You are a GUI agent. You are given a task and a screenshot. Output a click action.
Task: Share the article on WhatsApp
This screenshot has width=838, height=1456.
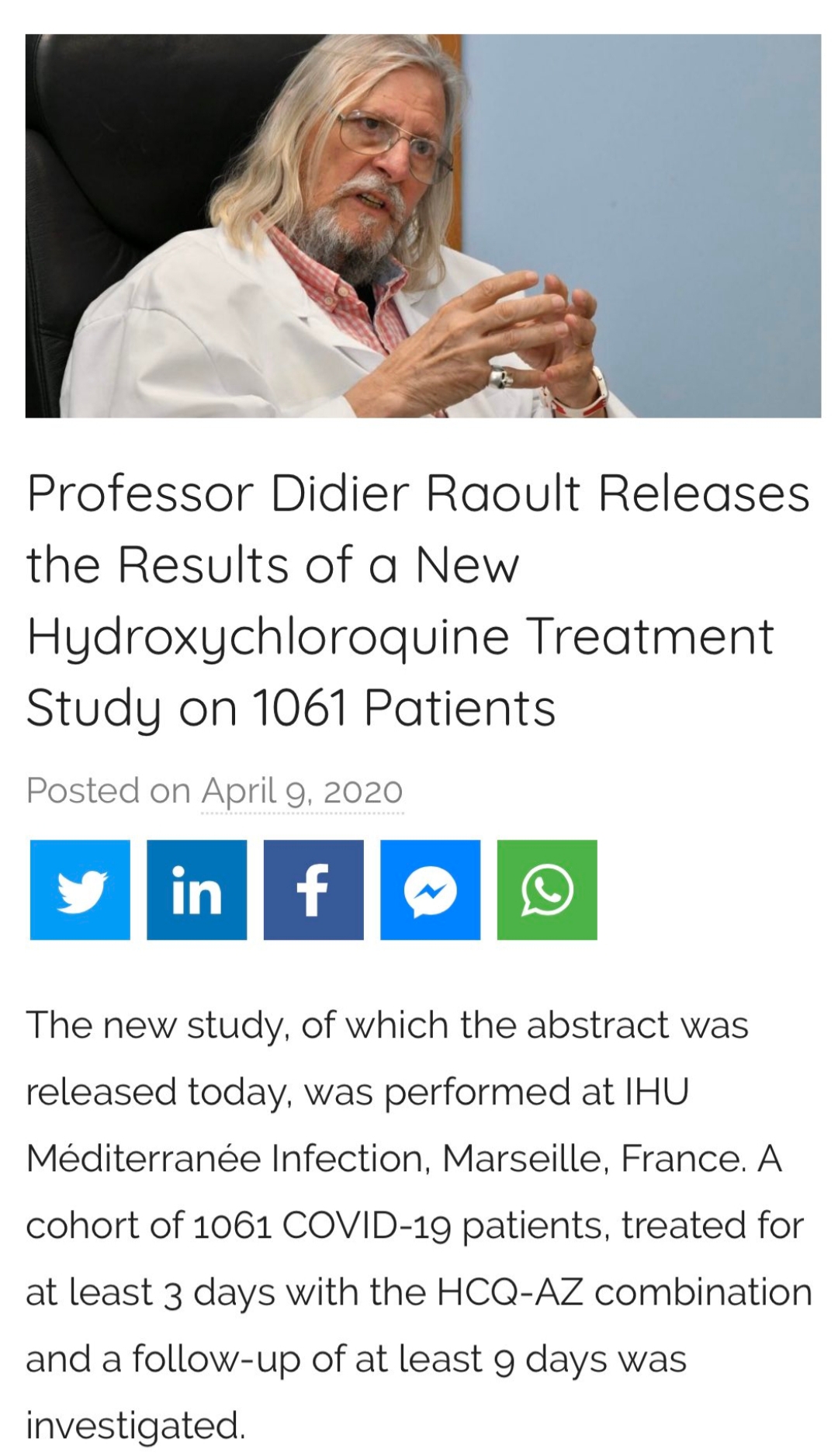pos(547,889)
